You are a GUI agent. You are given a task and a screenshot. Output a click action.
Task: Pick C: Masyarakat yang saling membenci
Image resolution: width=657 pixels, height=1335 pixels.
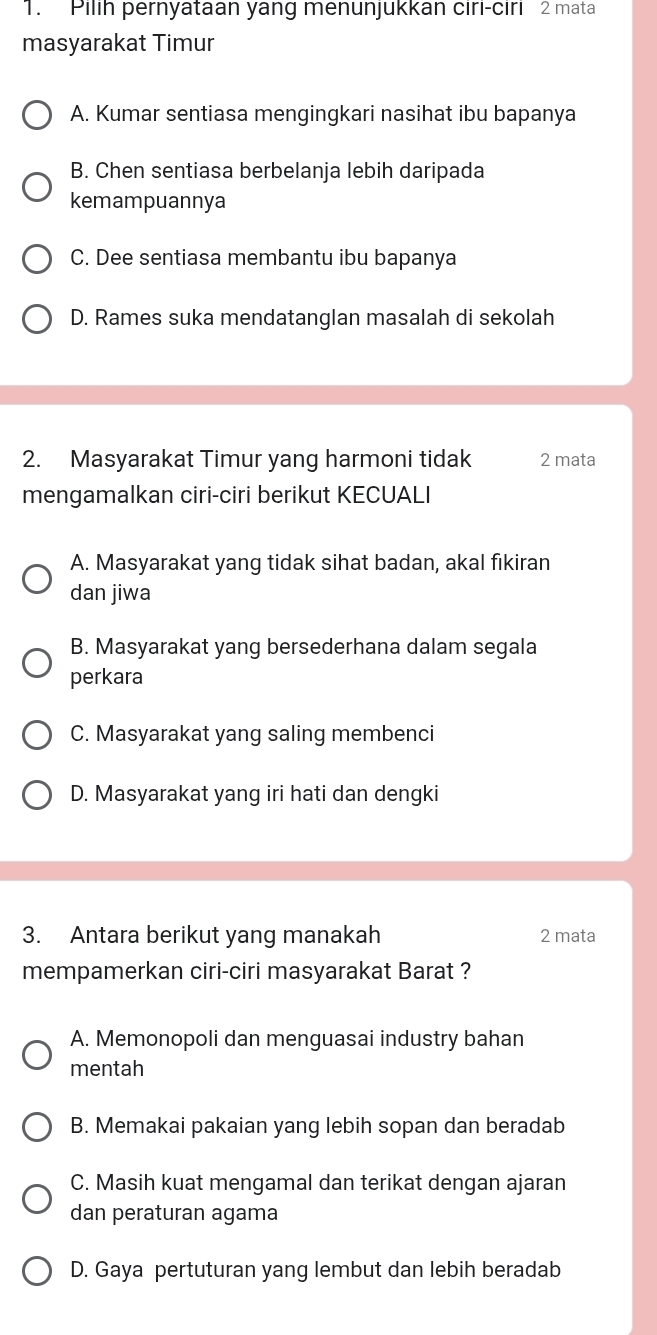pos(37,735)
